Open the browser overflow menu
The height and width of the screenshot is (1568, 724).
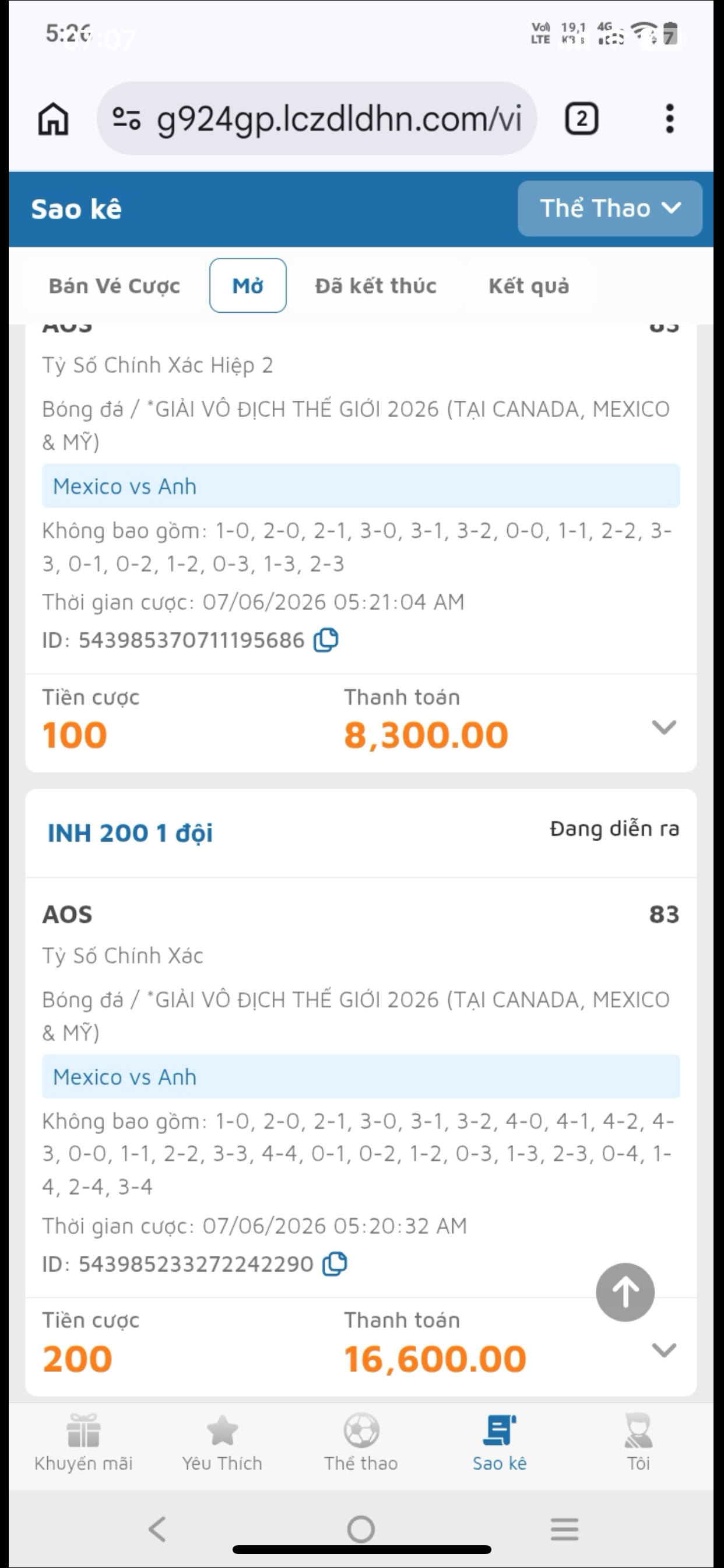click(670, 118)
